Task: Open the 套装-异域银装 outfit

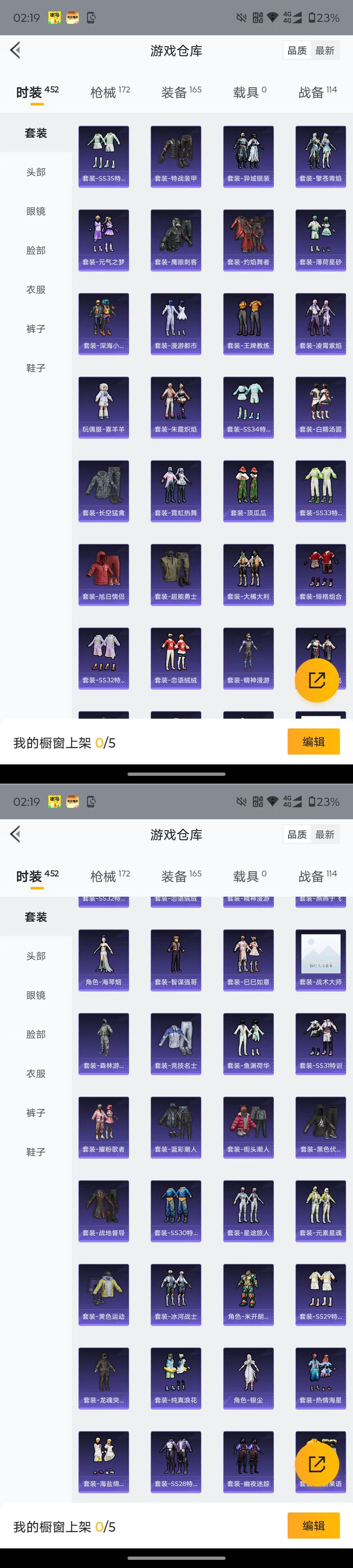Action: point(248,156)
